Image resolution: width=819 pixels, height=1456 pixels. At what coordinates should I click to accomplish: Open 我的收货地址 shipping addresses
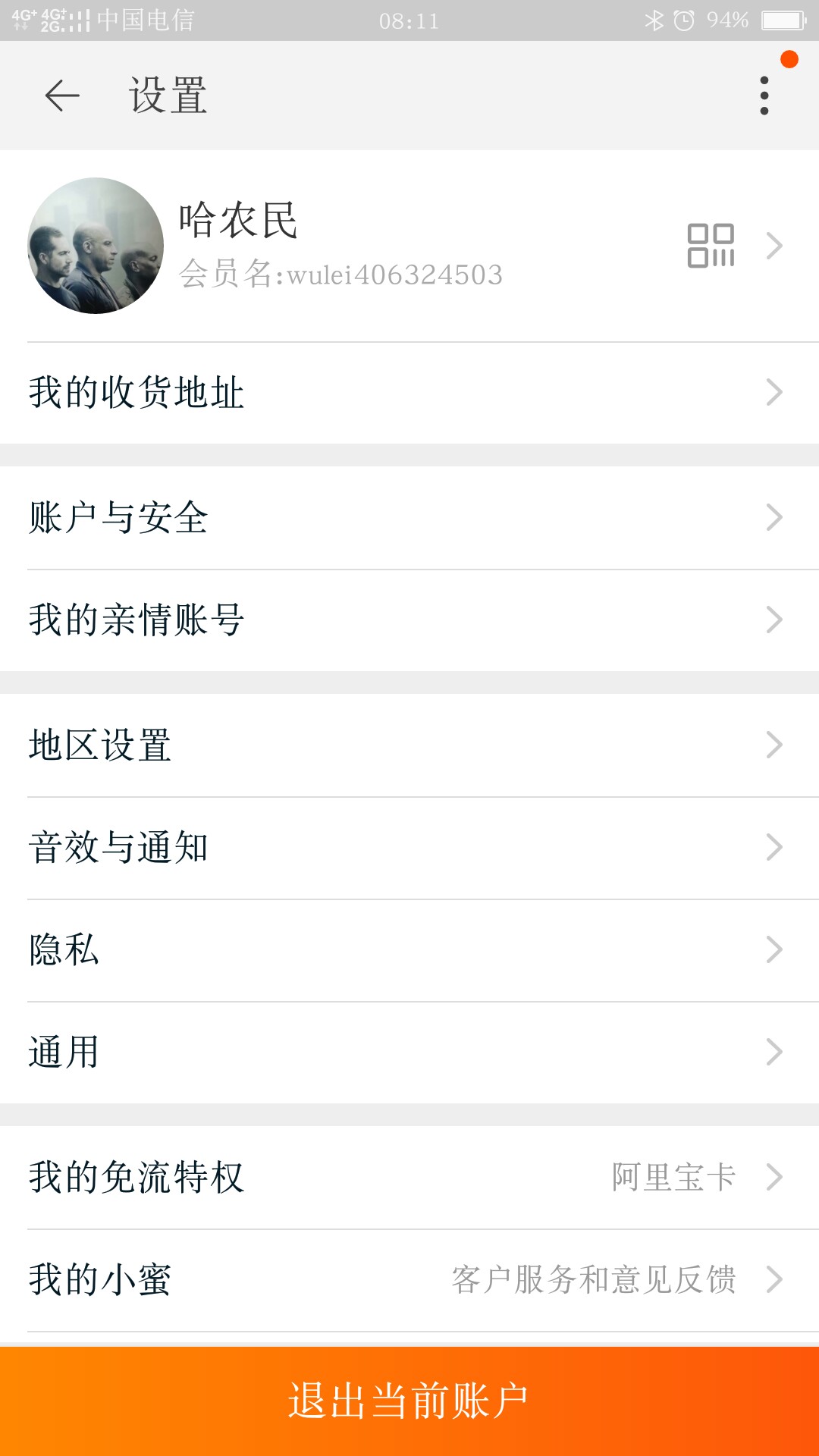pyautogui.click(x=409, y=393)
